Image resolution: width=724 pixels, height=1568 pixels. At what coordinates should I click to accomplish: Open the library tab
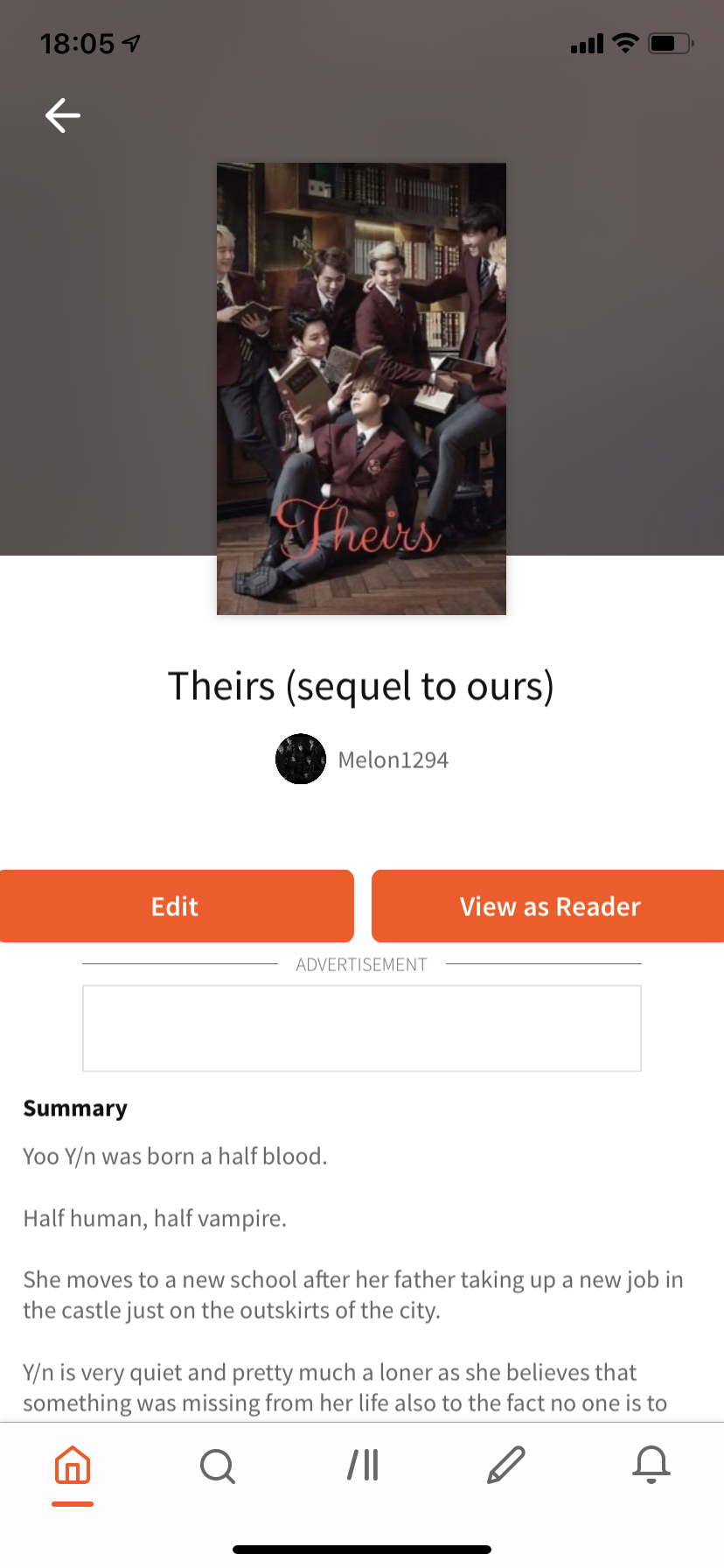[362, 1465]
